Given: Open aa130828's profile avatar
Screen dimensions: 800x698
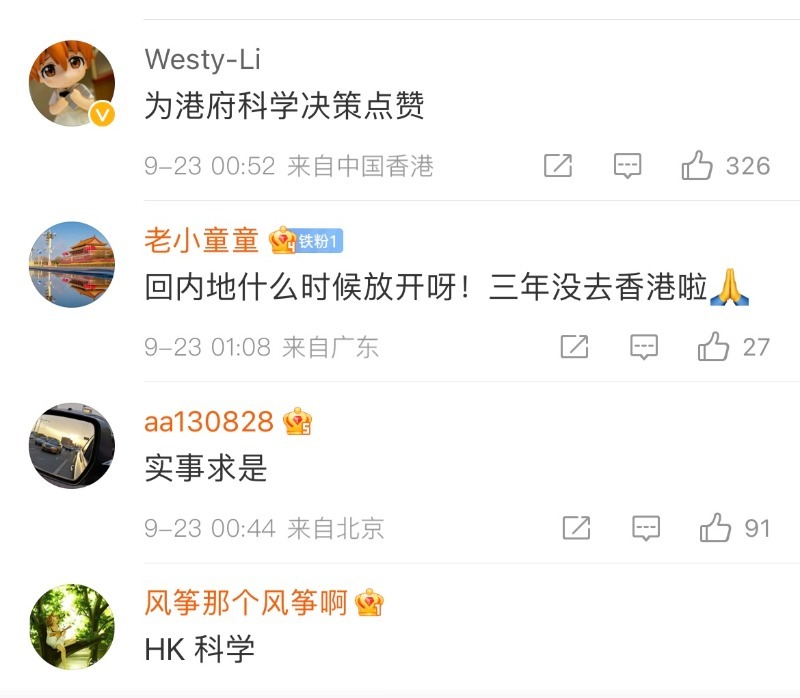Looking at the screenshot, I should coord(72,446).
